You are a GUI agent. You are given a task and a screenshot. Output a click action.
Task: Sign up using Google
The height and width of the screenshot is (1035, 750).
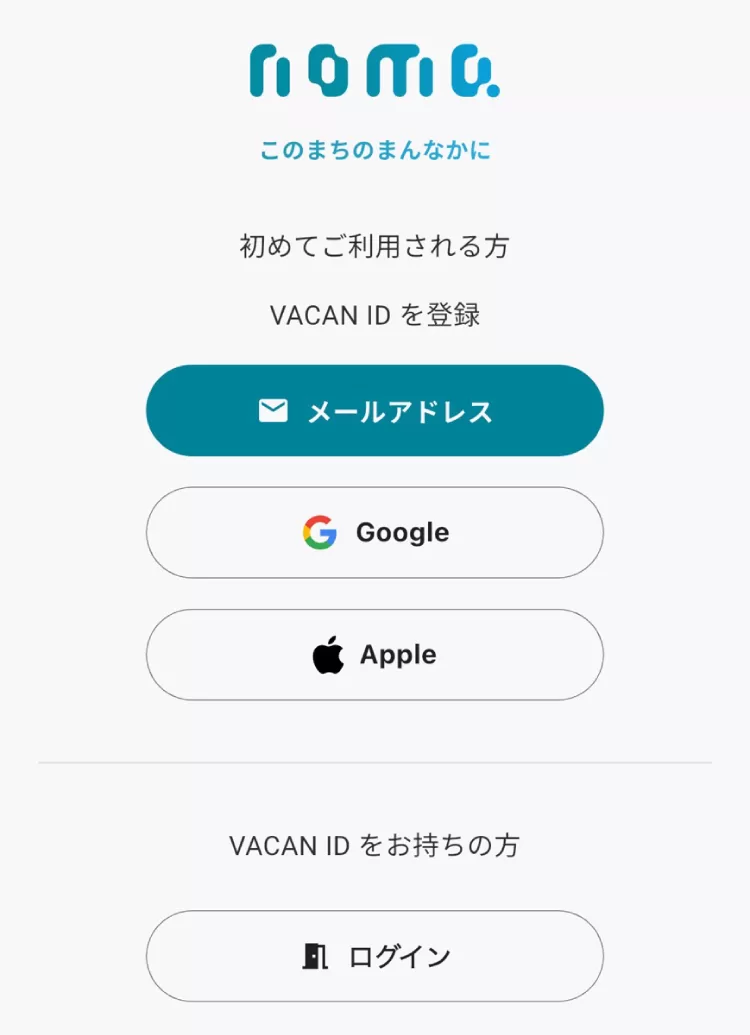point(375,533)
